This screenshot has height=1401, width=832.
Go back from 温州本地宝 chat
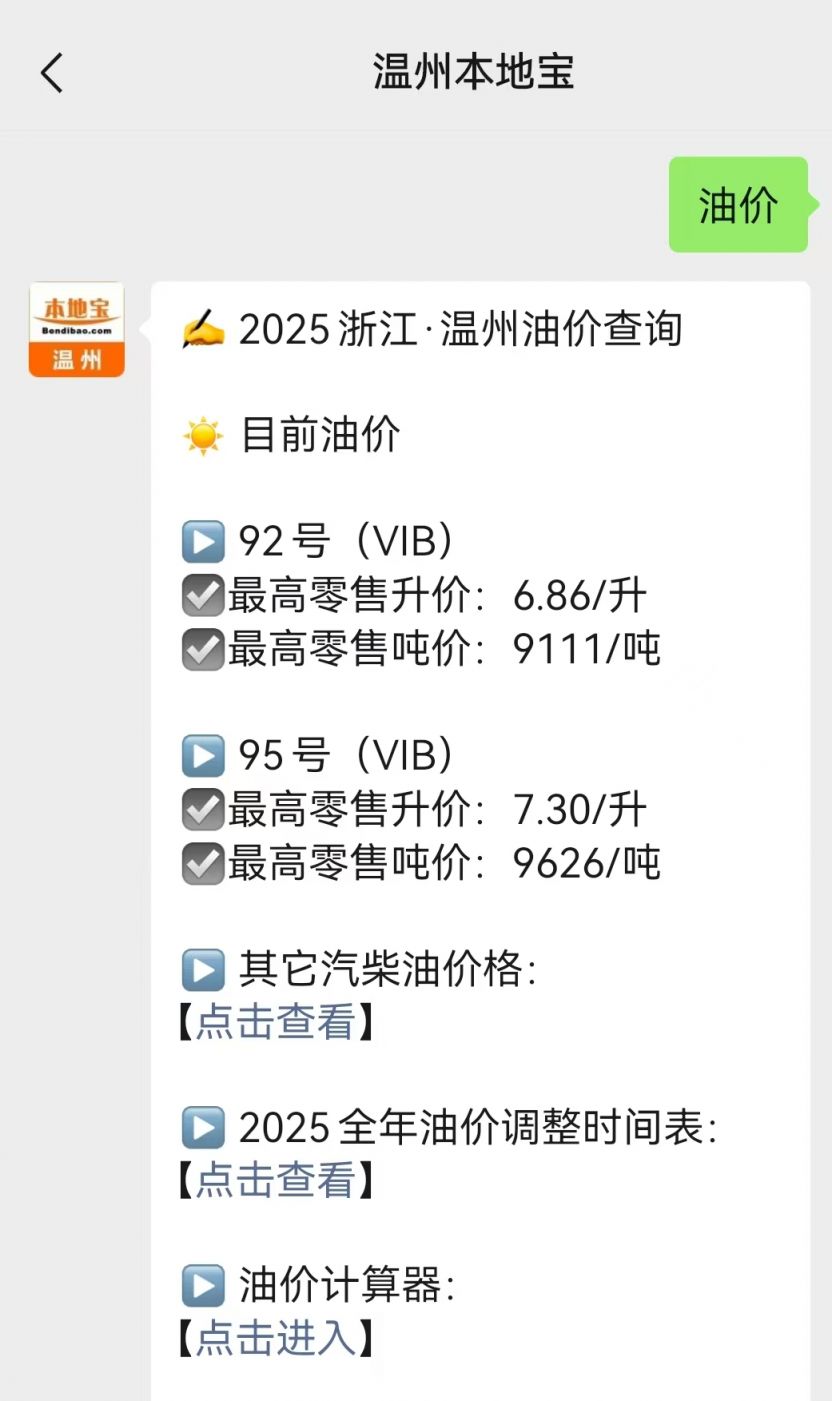52,73
